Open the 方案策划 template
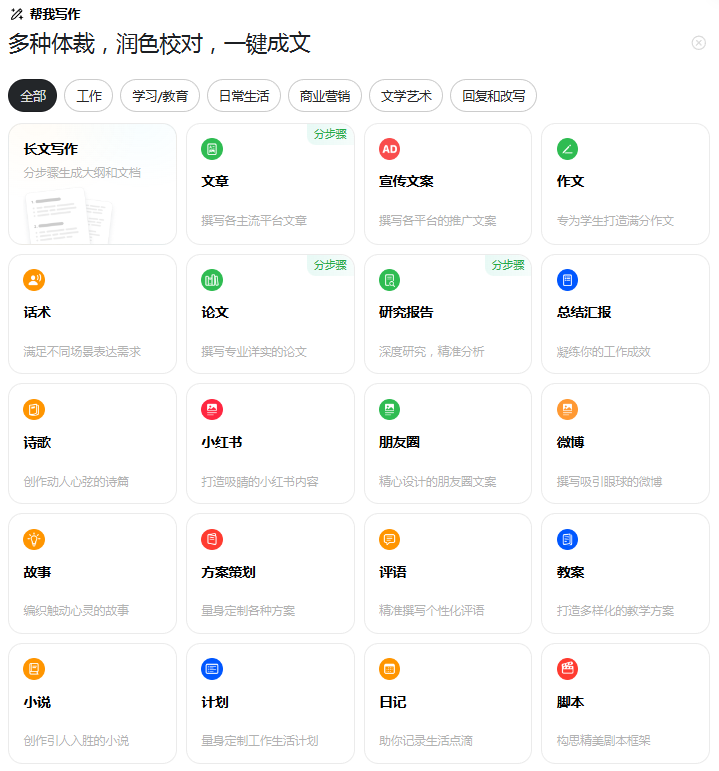Viewport: 719px width, 771px height. pos(270,574)
